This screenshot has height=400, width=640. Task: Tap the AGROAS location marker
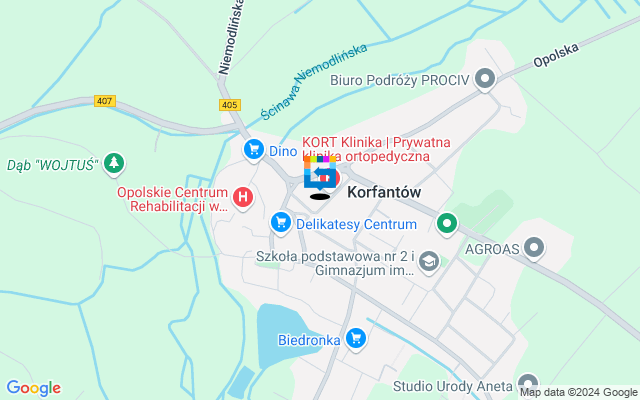(534, 246)
